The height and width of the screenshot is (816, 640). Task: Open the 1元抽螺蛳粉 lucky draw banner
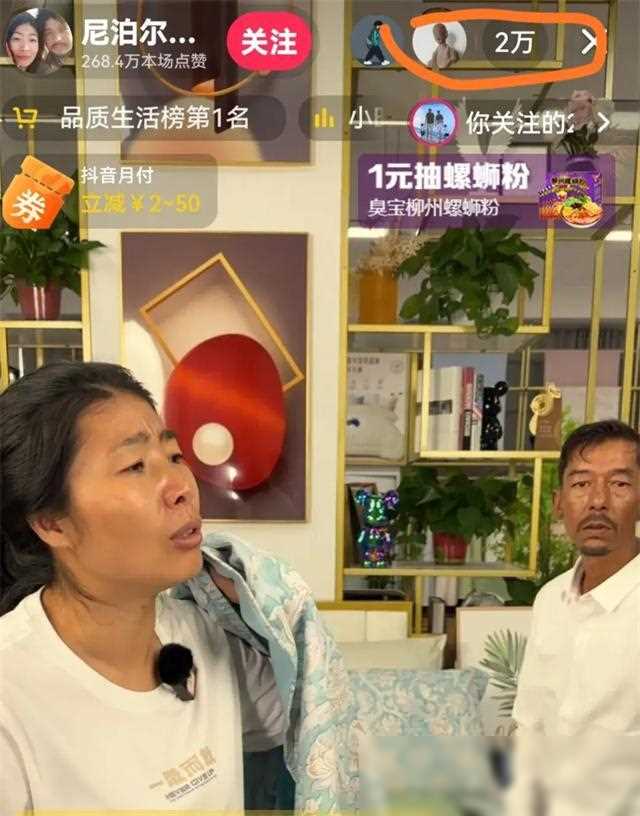pos(486,190)
